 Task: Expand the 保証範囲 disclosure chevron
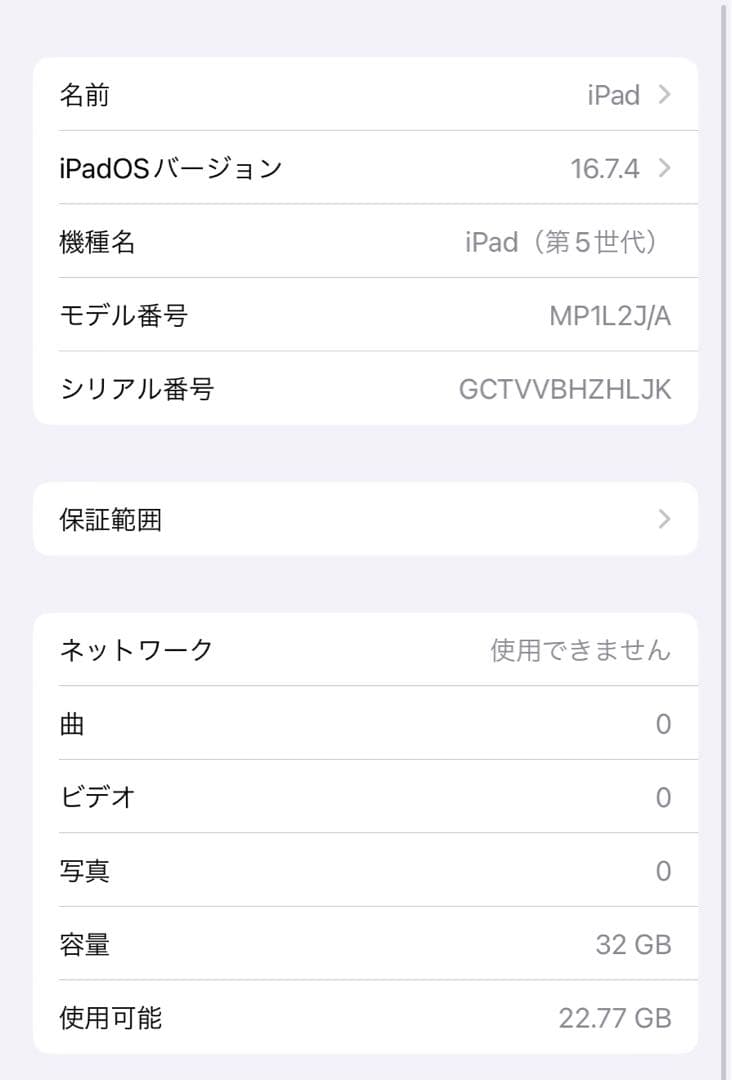(x=662, y=518)
